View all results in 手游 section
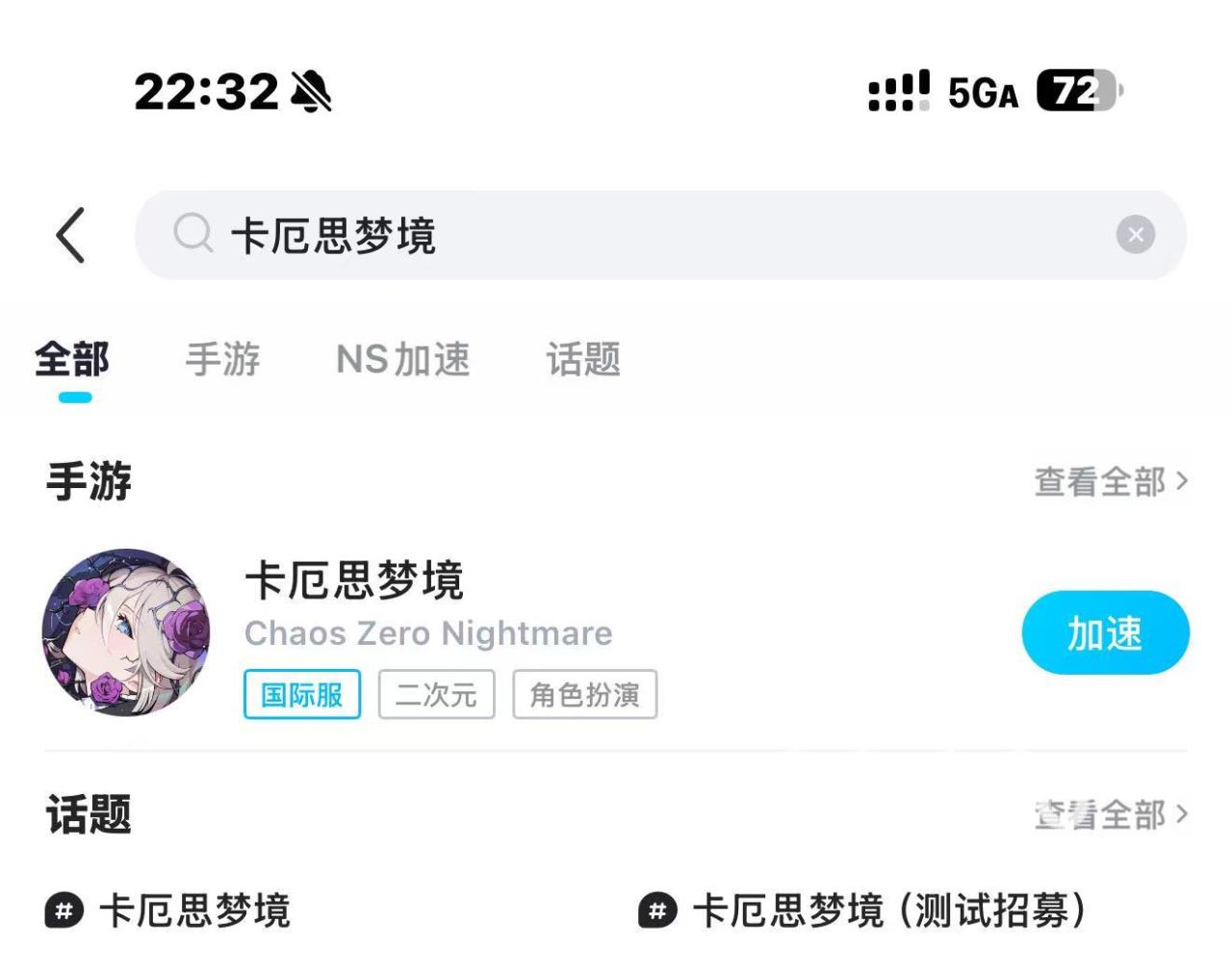 pyautogui.click(x=1110, y=481)
